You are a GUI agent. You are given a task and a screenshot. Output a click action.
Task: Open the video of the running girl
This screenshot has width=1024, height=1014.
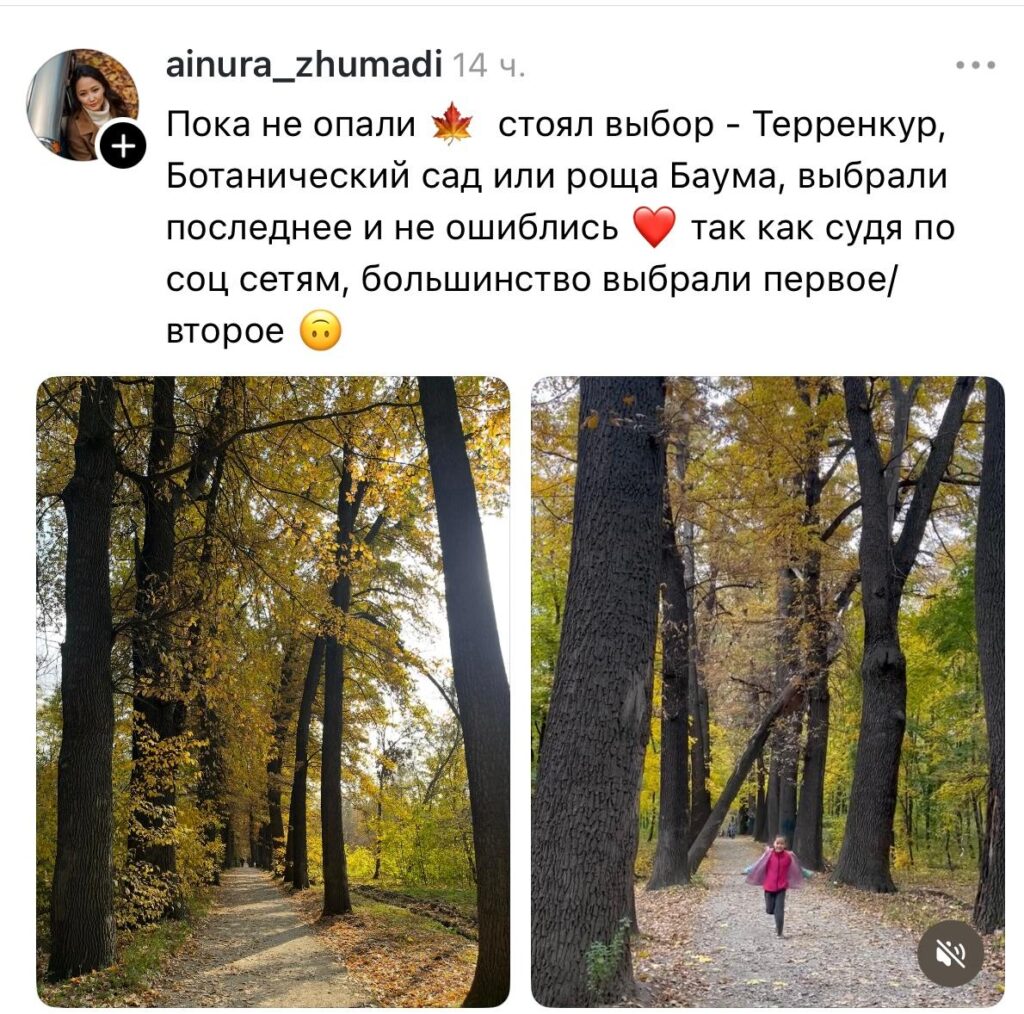[767, 650]
